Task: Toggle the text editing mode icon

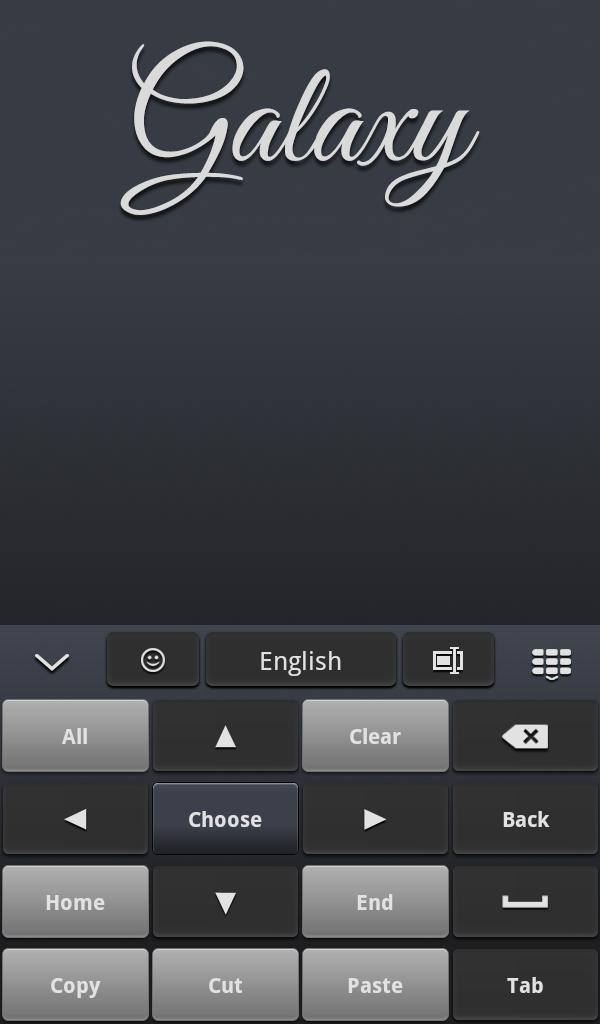Action: pyautogui.click(x=448, y=660)
